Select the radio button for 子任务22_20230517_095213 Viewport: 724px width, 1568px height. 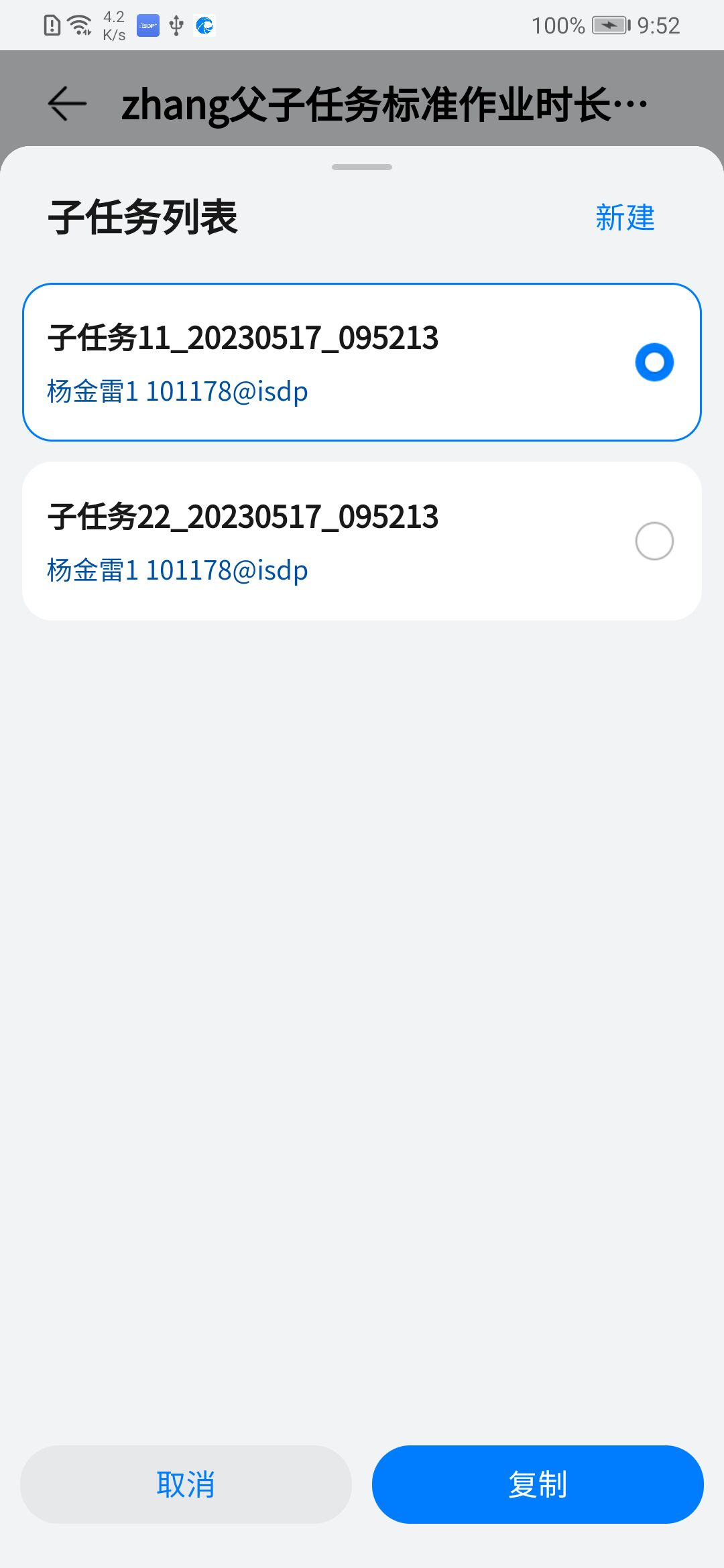(x=654, y=541)
